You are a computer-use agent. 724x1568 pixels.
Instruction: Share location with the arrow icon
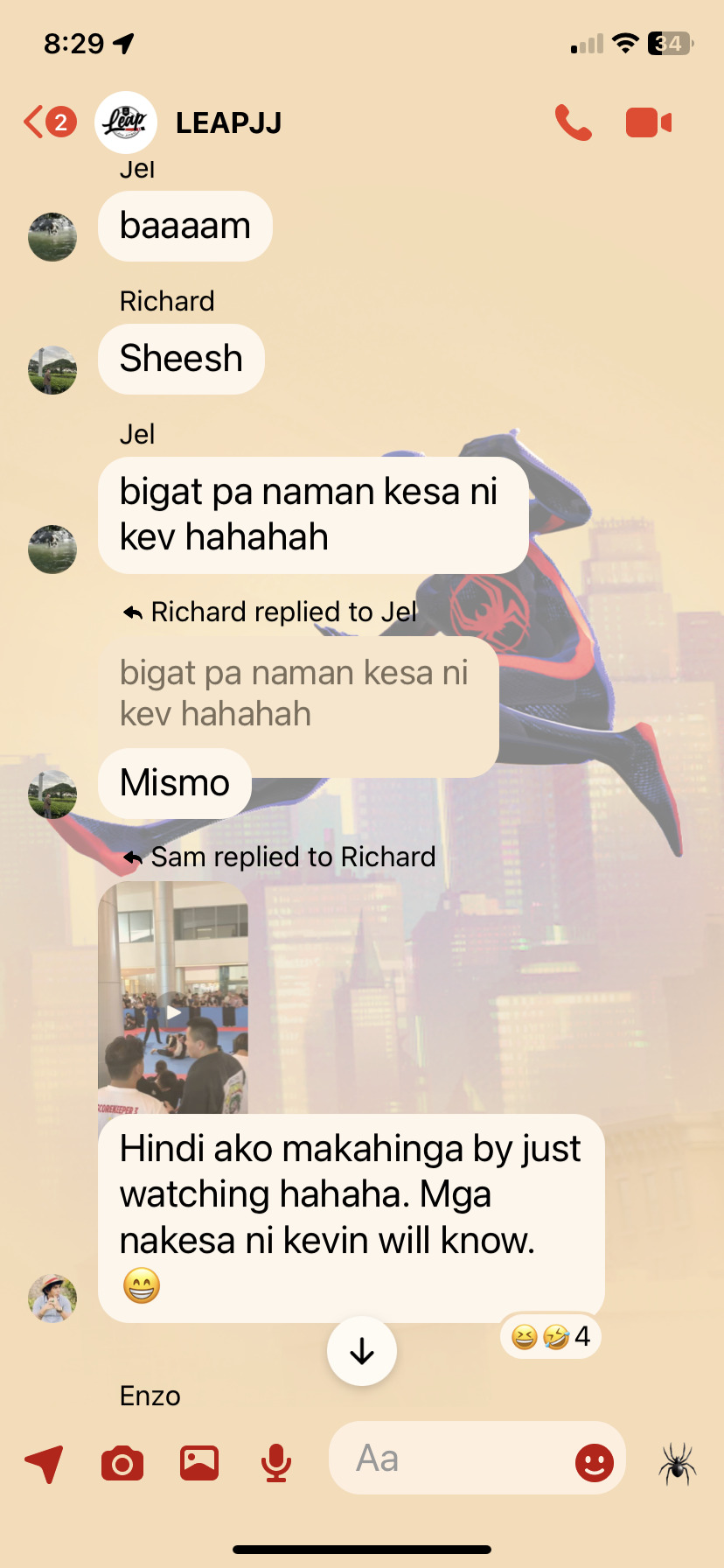coord(45,1463)
